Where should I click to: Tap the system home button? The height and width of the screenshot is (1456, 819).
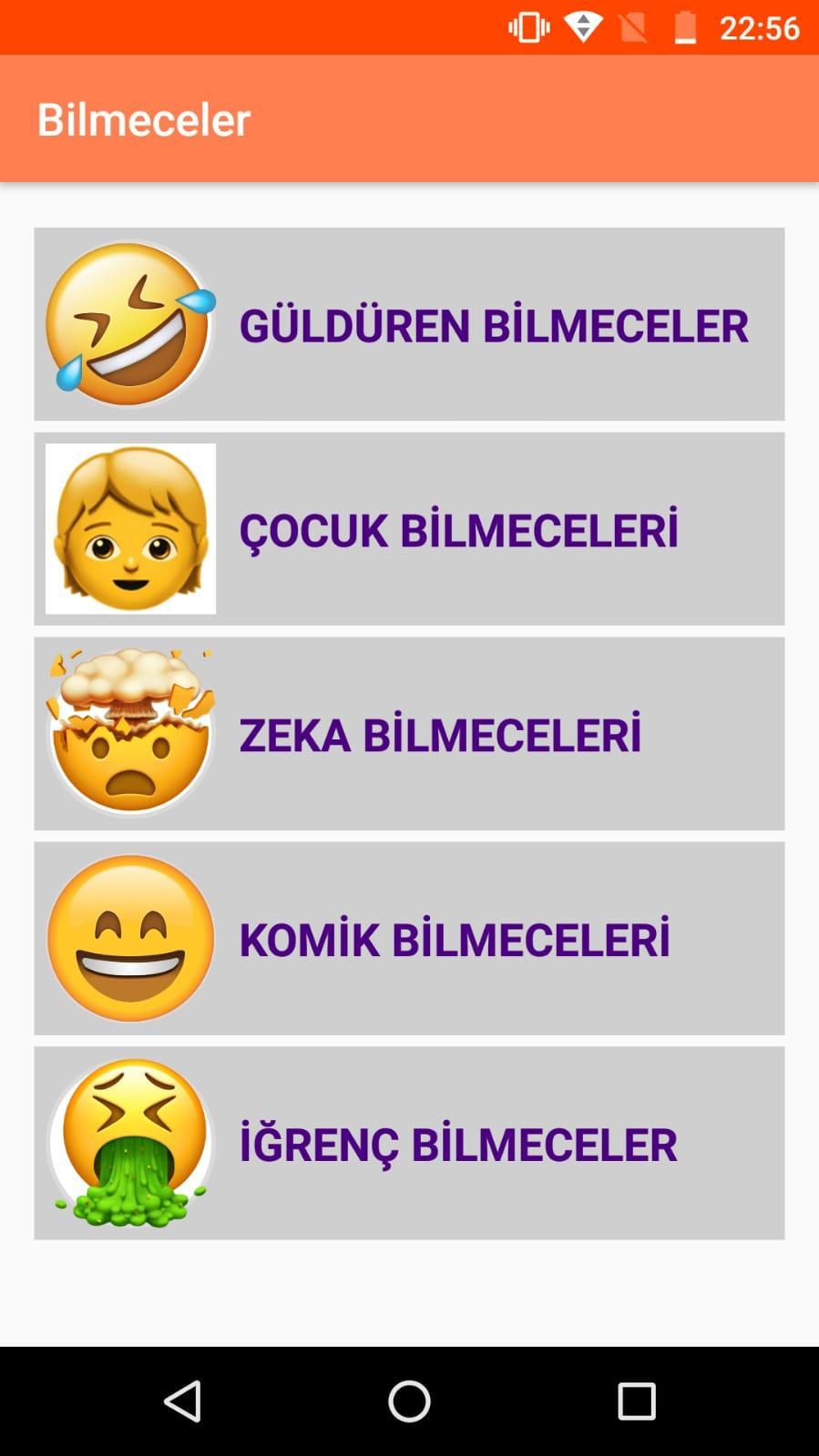pyautogui.click(x=409, y=1400)
